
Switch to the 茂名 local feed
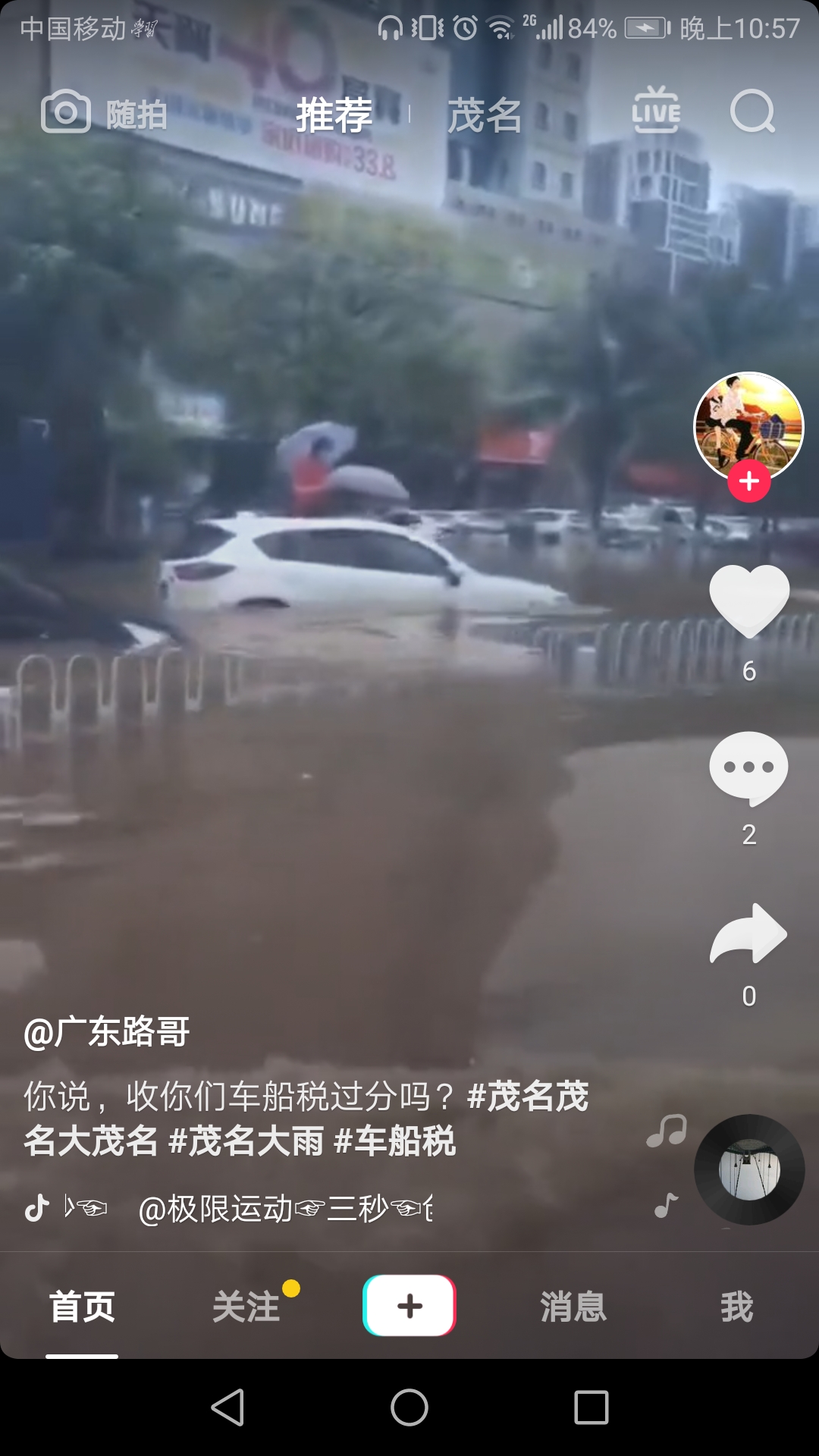pos(484,115)
